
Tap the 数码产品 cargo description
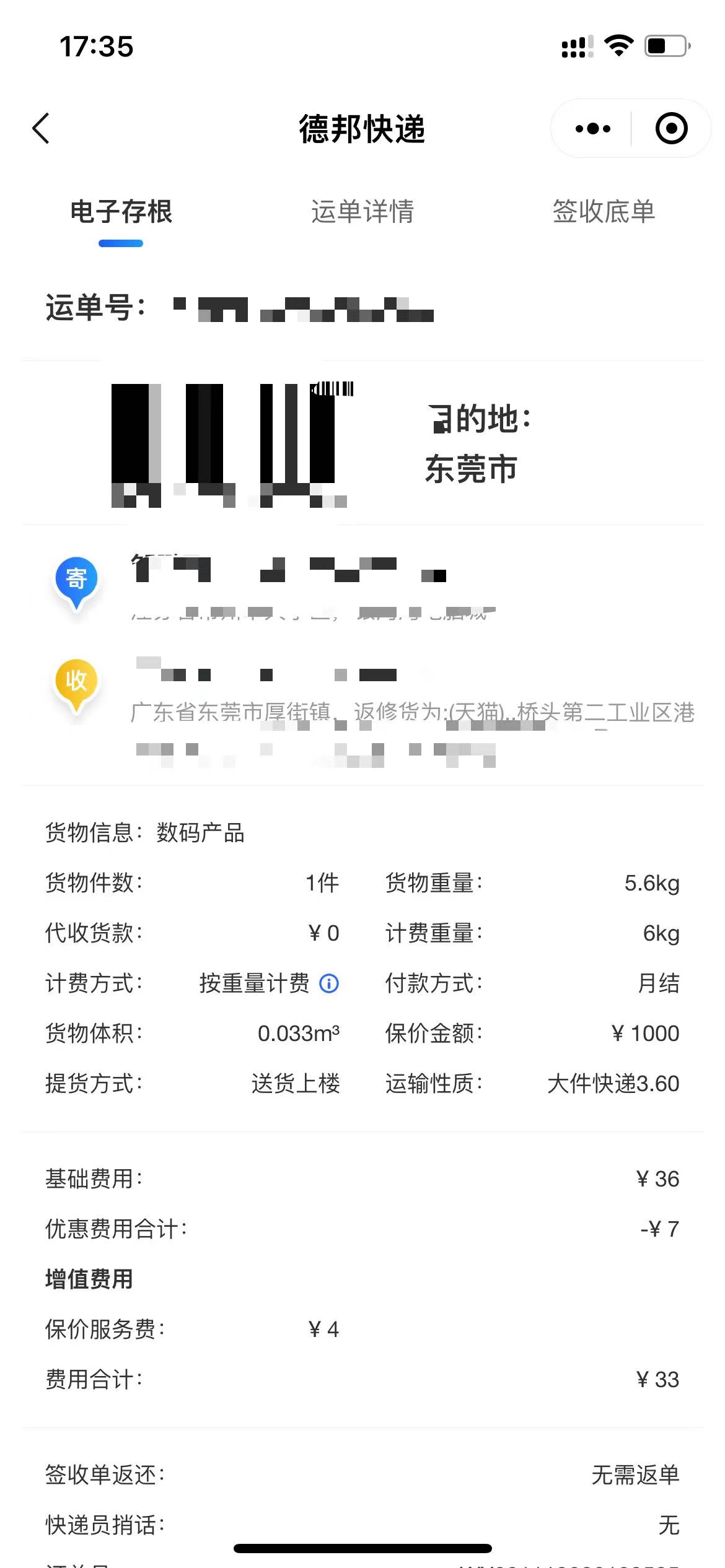pyautogui.click(x=200, y=834)
